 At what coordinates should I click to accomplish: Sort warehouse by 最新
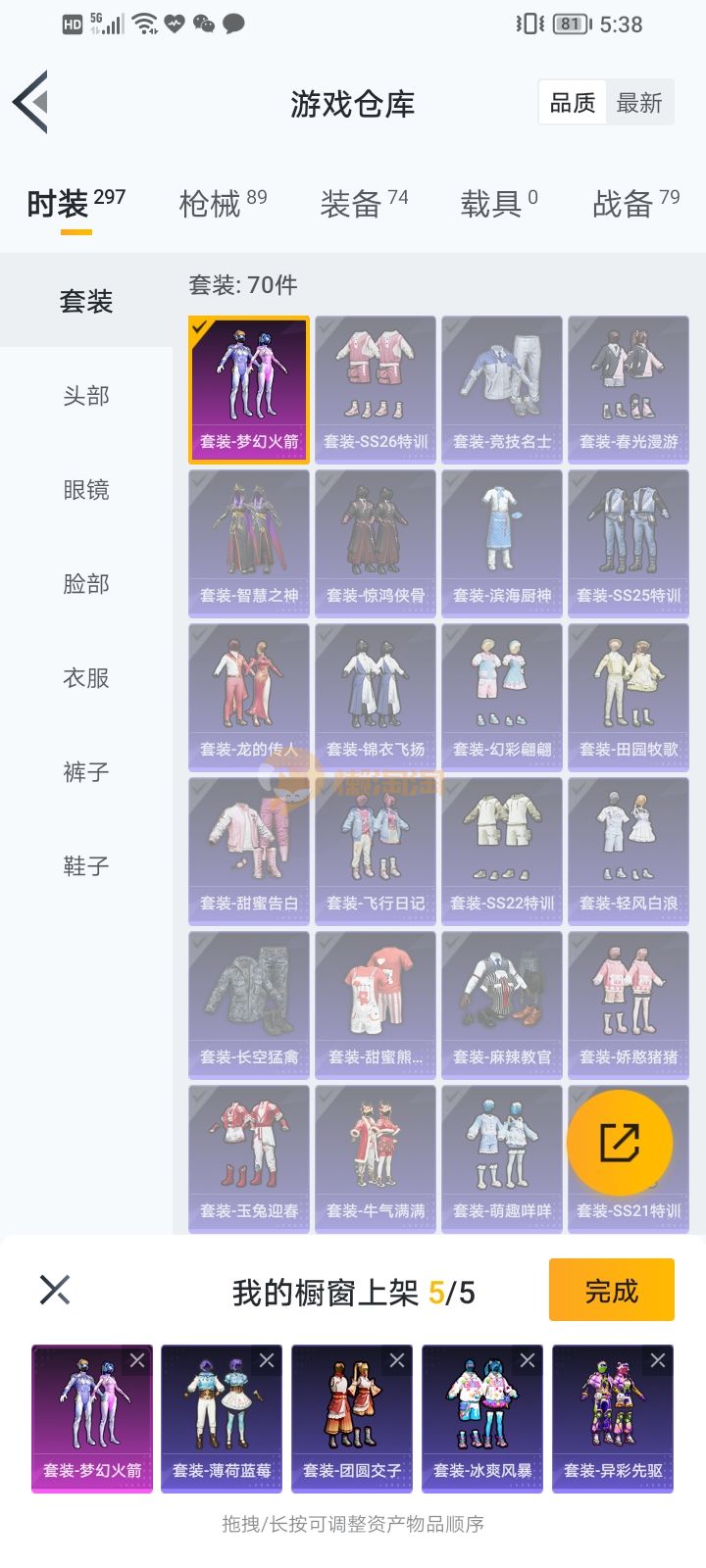(x=638, y=103)
